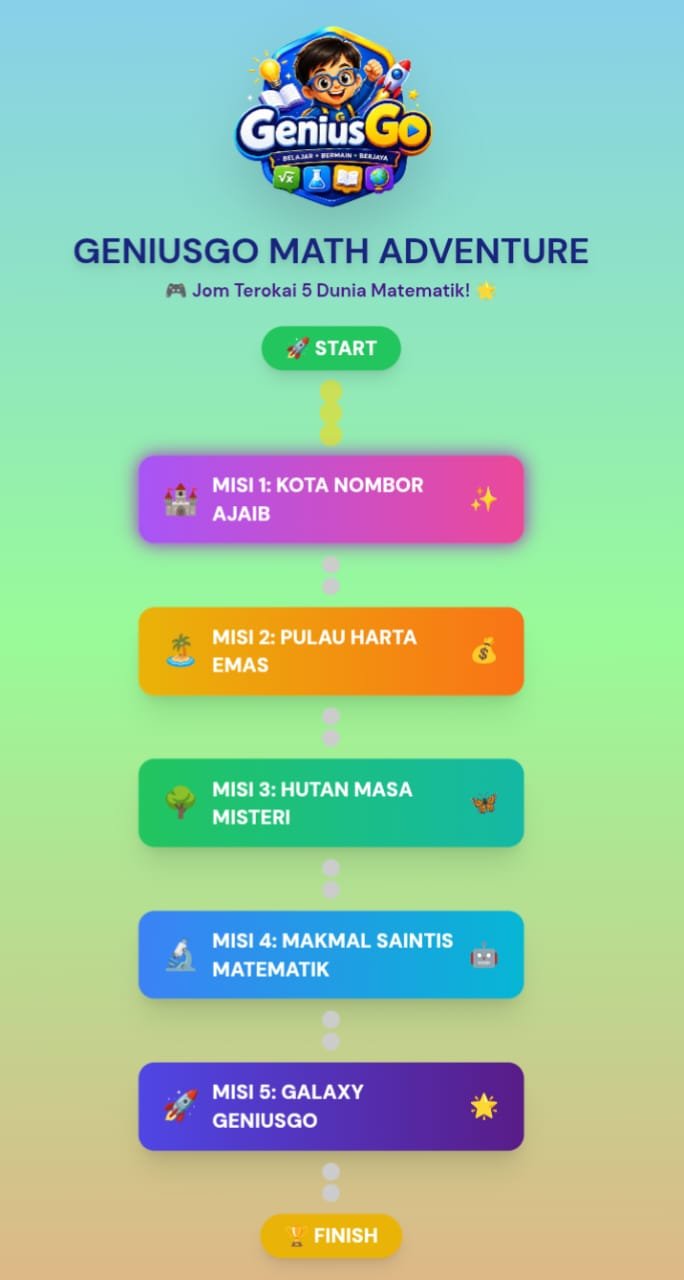Enter Misi 3: Hutan Masa Misteri
Screen dimensions: 684x1280
331,803
